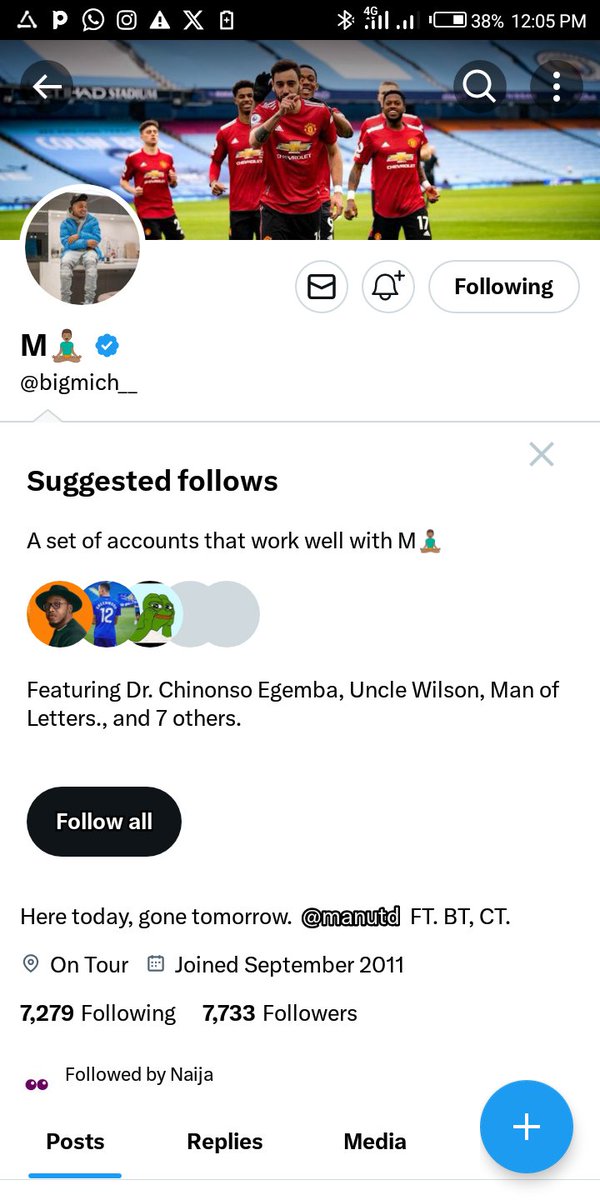Switch to the Replies tab
Image resolution: width=600 pixels, height=1200 pixels.
point(225,1142)
